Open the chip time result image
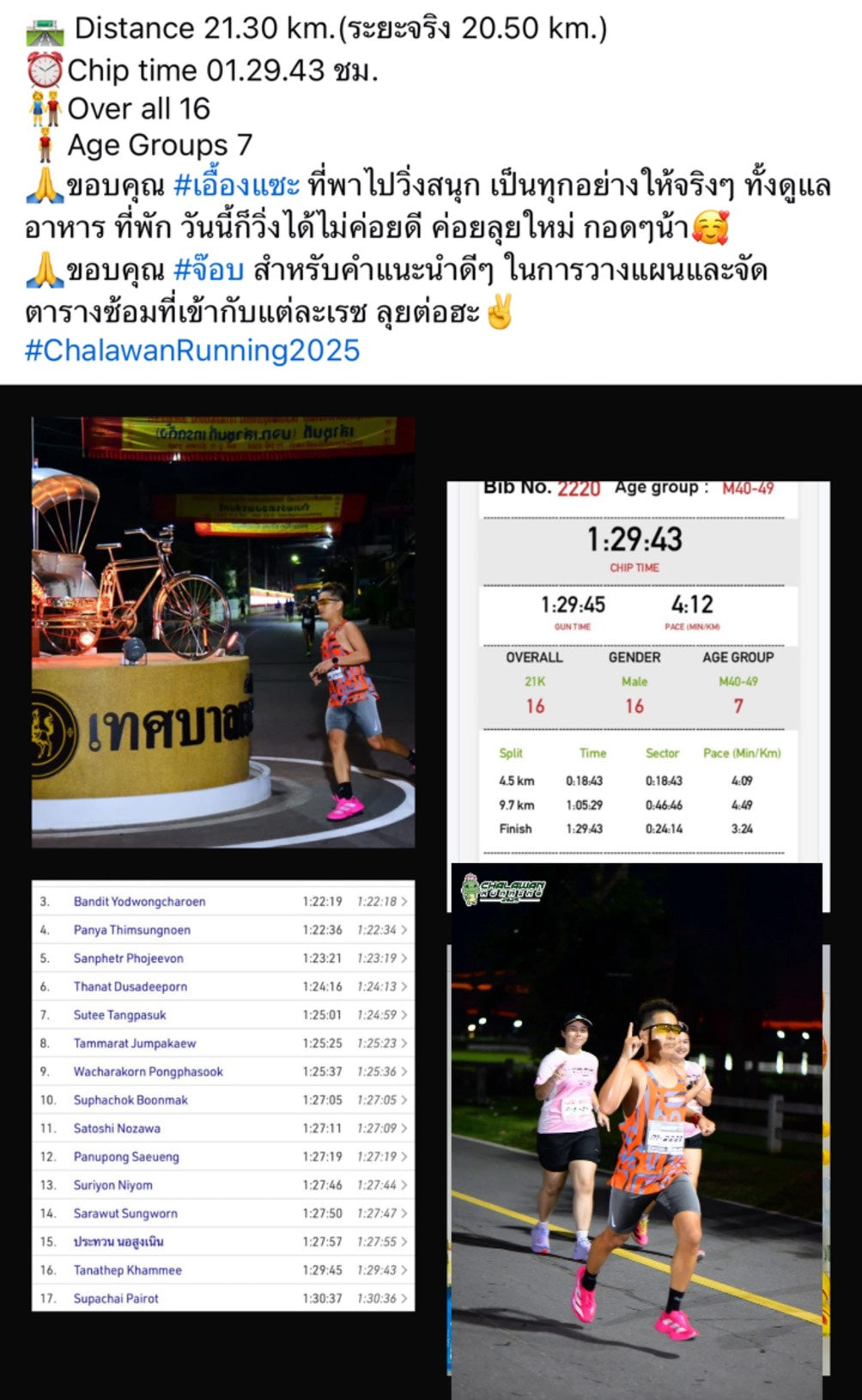The image size is (862, 1400). tap(637, 670)
